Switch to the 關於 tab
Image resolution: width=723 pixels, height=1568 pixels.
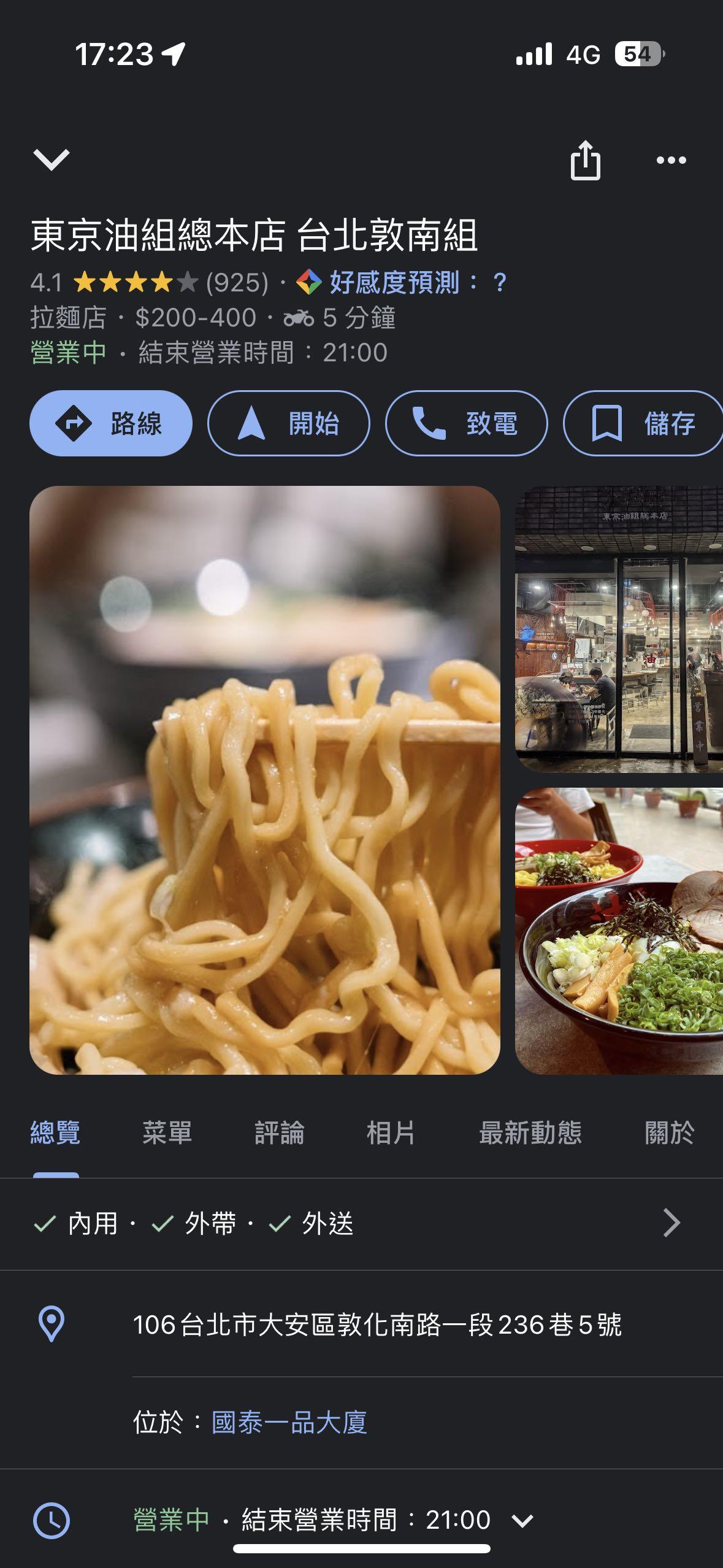click(x=669, y=1132)
